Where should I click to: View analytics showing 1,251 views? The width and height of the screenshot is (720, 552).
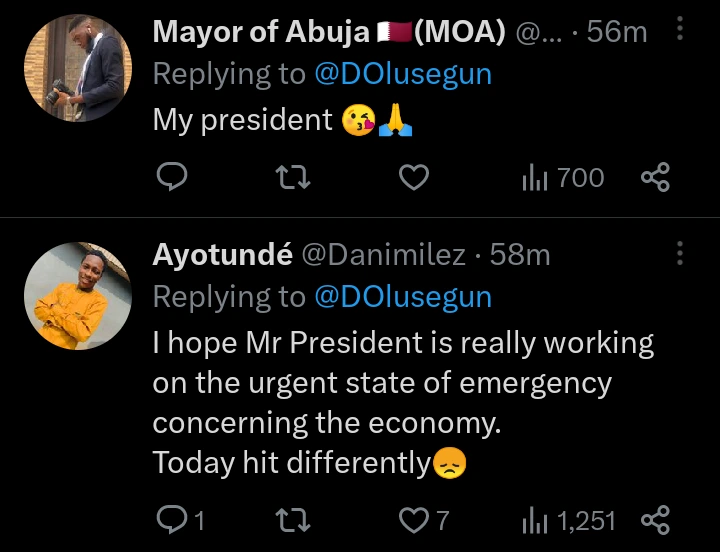click(x=570, y=520)
